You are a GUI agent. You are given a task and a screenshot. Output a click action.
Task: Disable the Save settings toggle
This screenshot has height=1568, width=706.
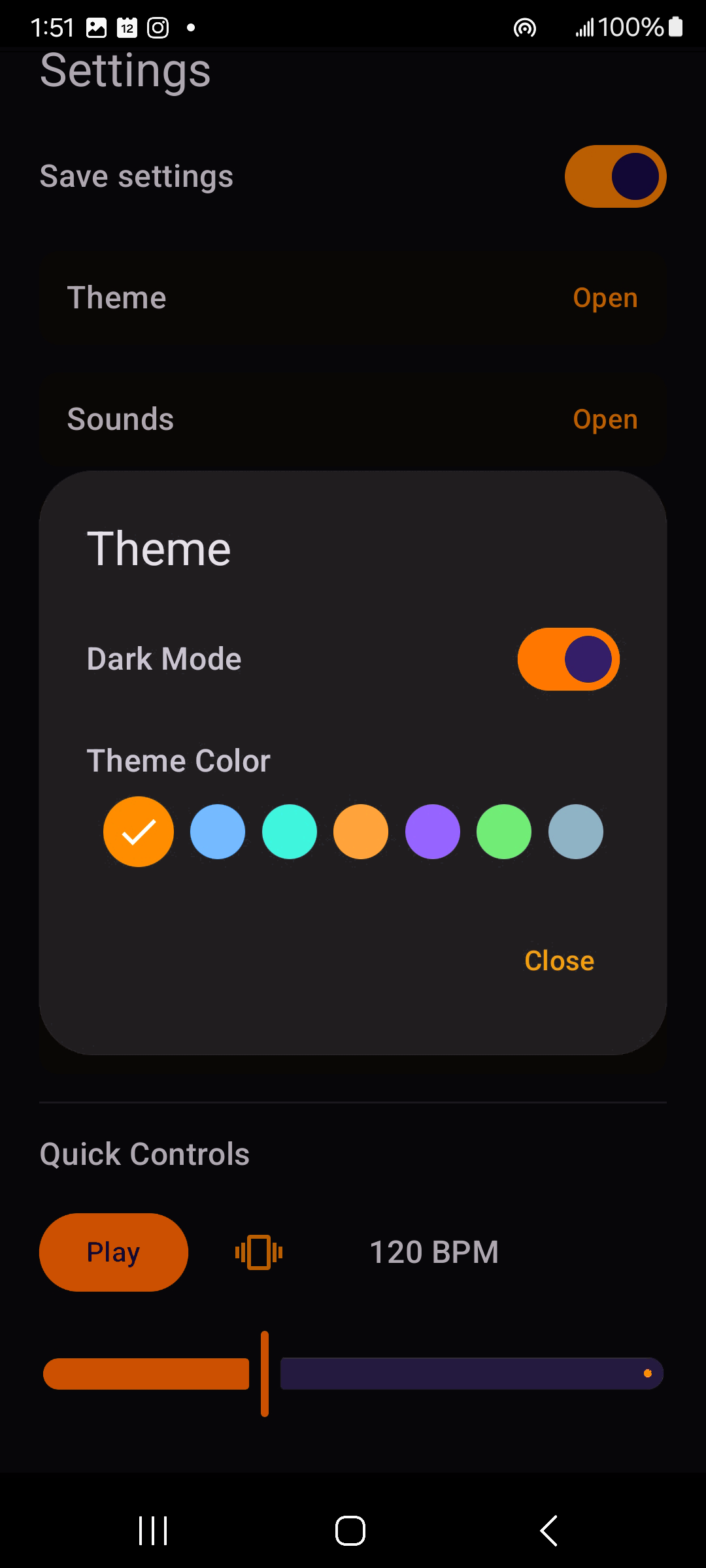click(614, 176)
